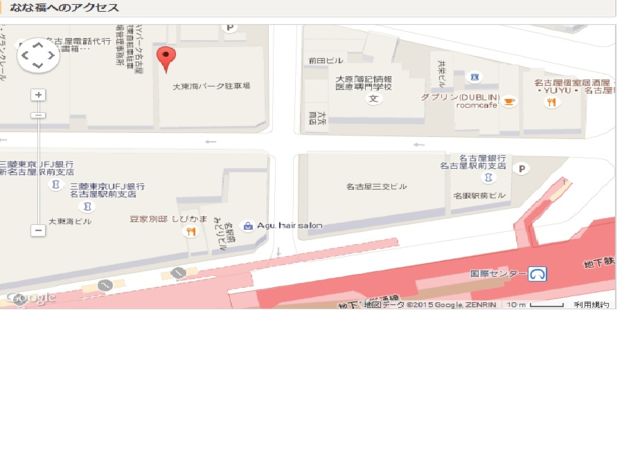Pan the map up with the top arrow
This screenshot has width=640, height=467.
click(x=38, y=44)
